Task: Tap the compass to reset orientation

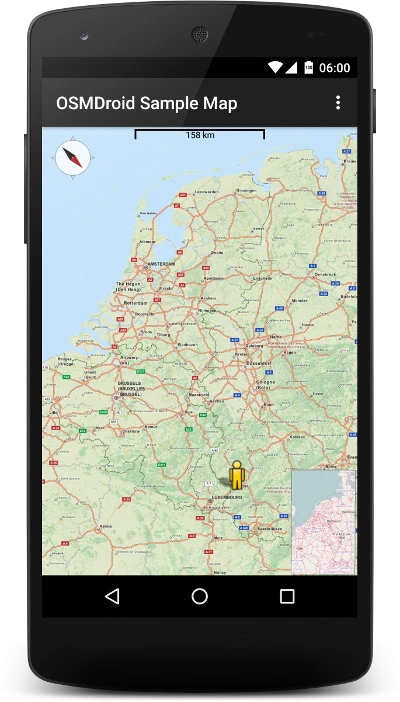Action: click(x=73, y=157)
